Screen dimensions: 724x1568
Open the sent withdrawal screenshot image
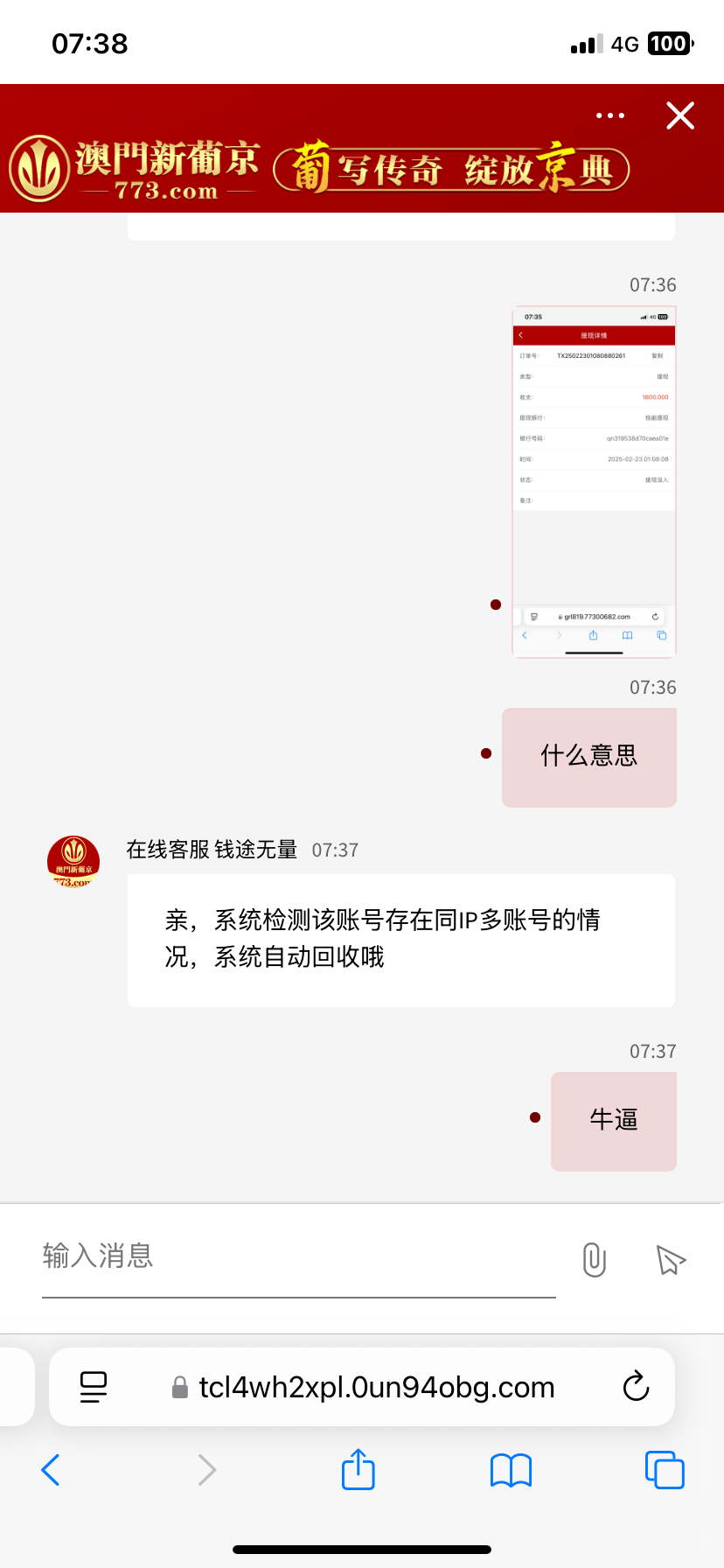594,481
